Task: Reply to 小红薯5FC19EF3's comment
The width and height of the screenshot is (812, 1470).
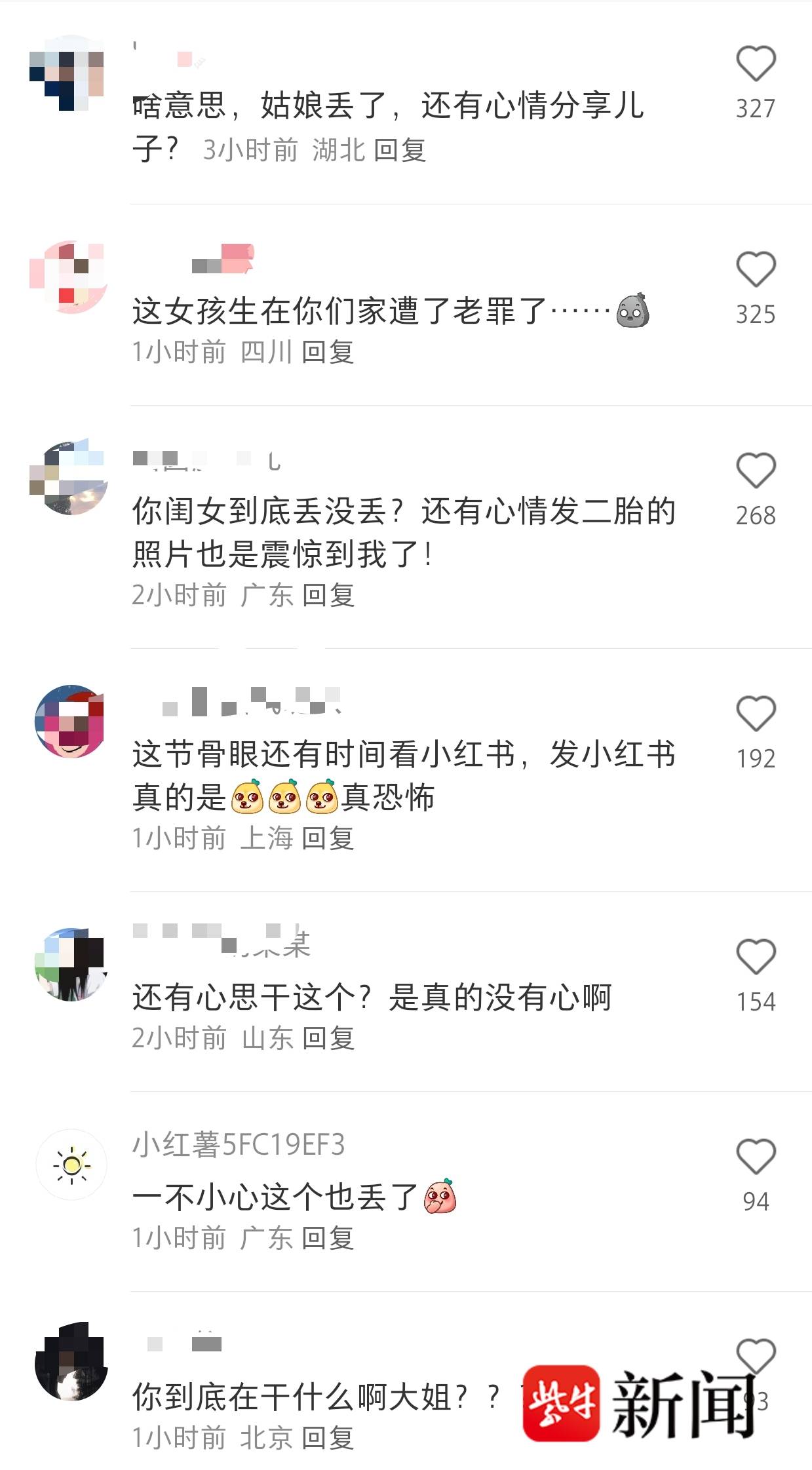Action: pos(328,1238)
